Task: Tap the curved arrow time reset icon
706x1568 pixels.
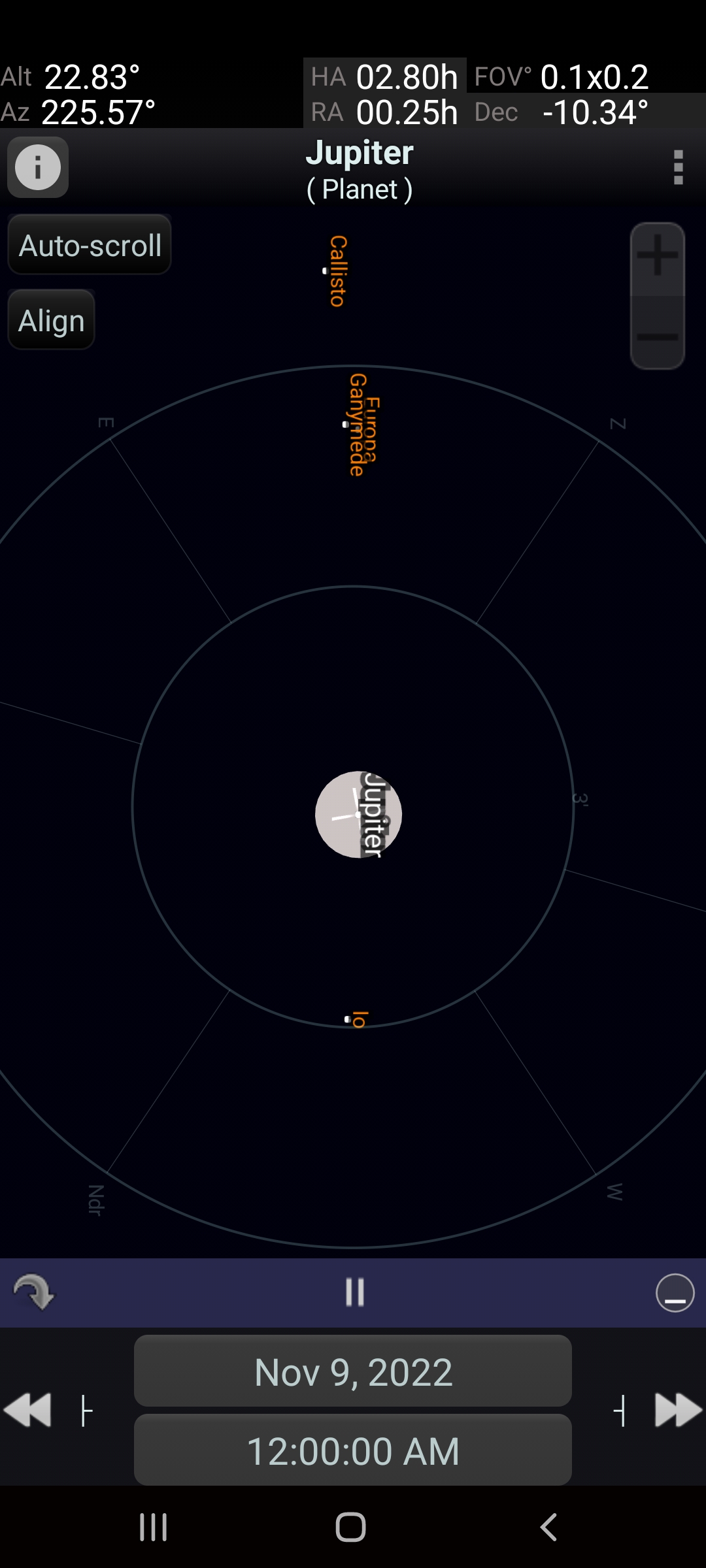Action: pos(33,1292)
